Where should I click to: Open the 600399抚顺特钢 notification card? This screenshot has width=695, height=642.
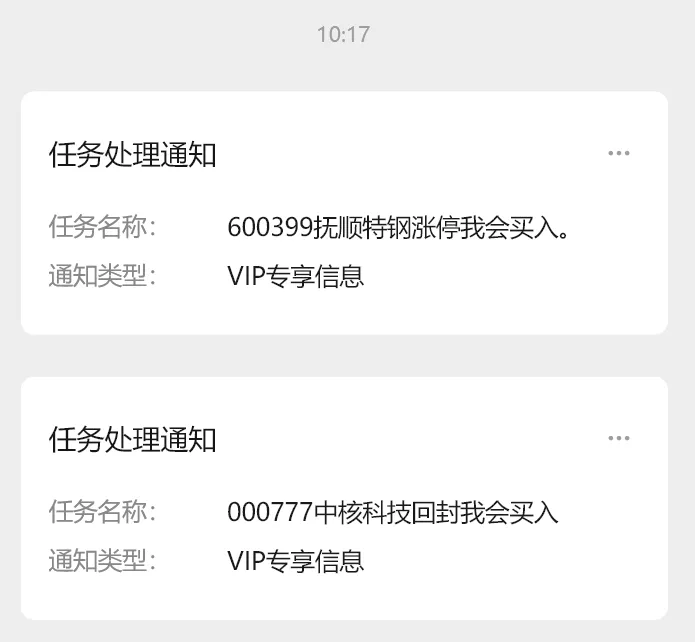[x=344, y=228]
